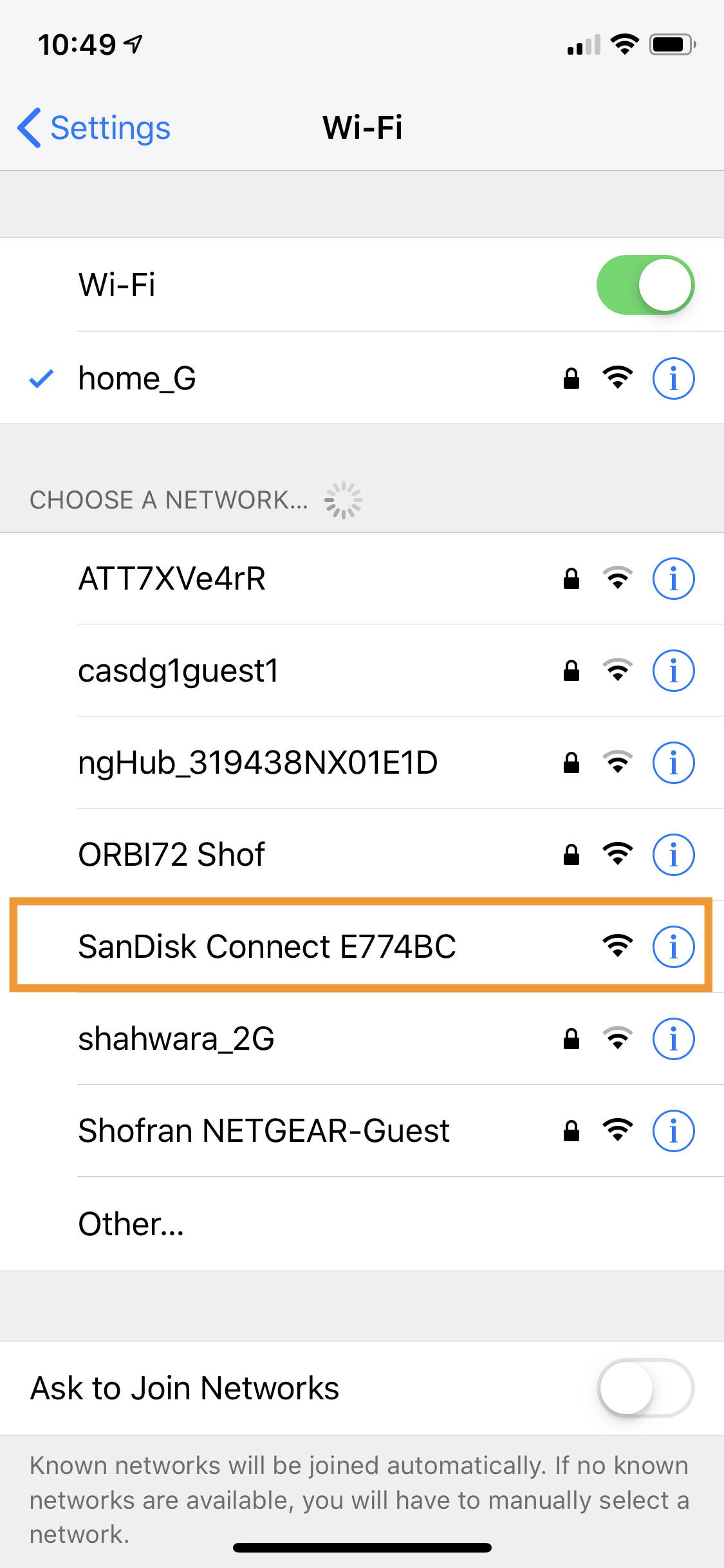
Task: Show info for ORBI72 Shof
Action: [x=673, y=854]
